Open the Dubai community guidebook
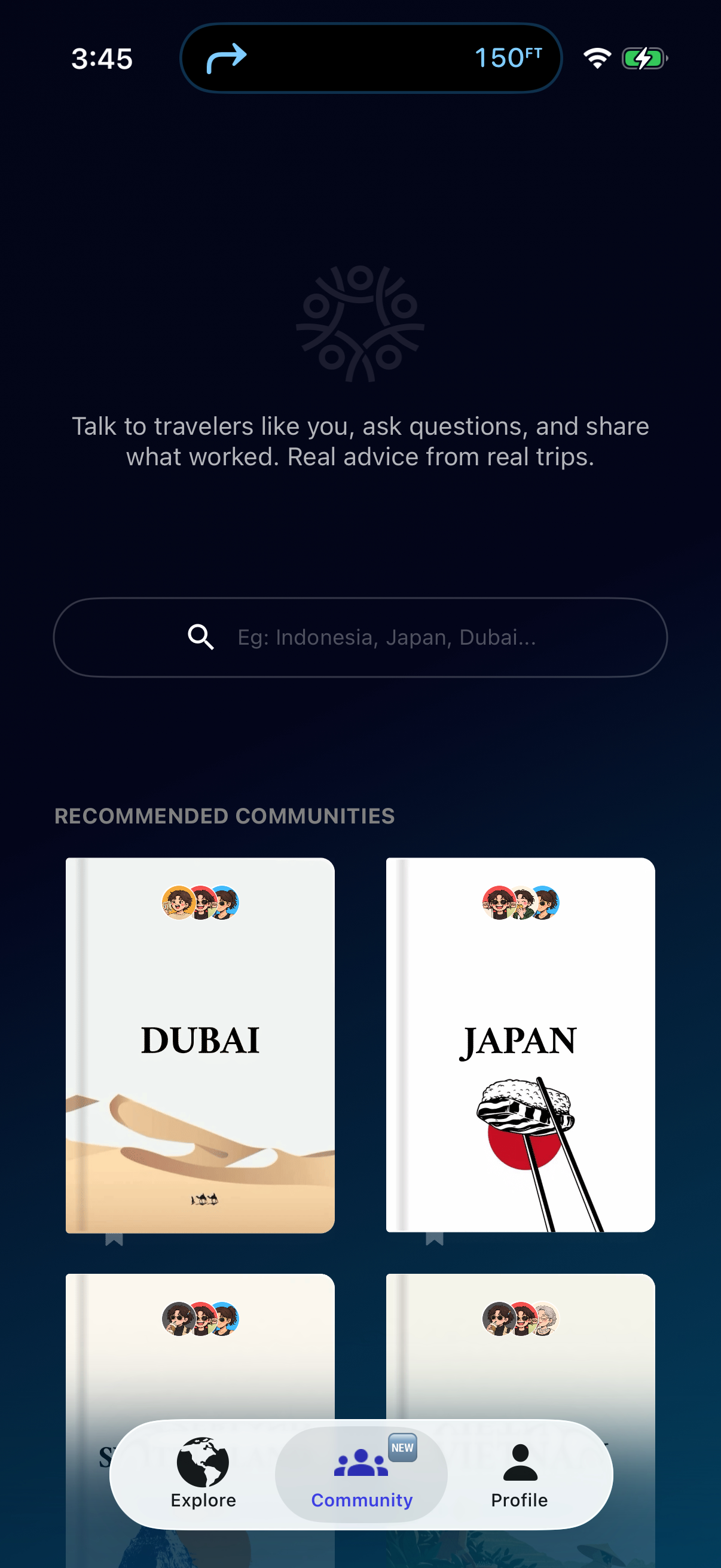The width and height of the screenshot is (721, 1568). [200, 1044]
